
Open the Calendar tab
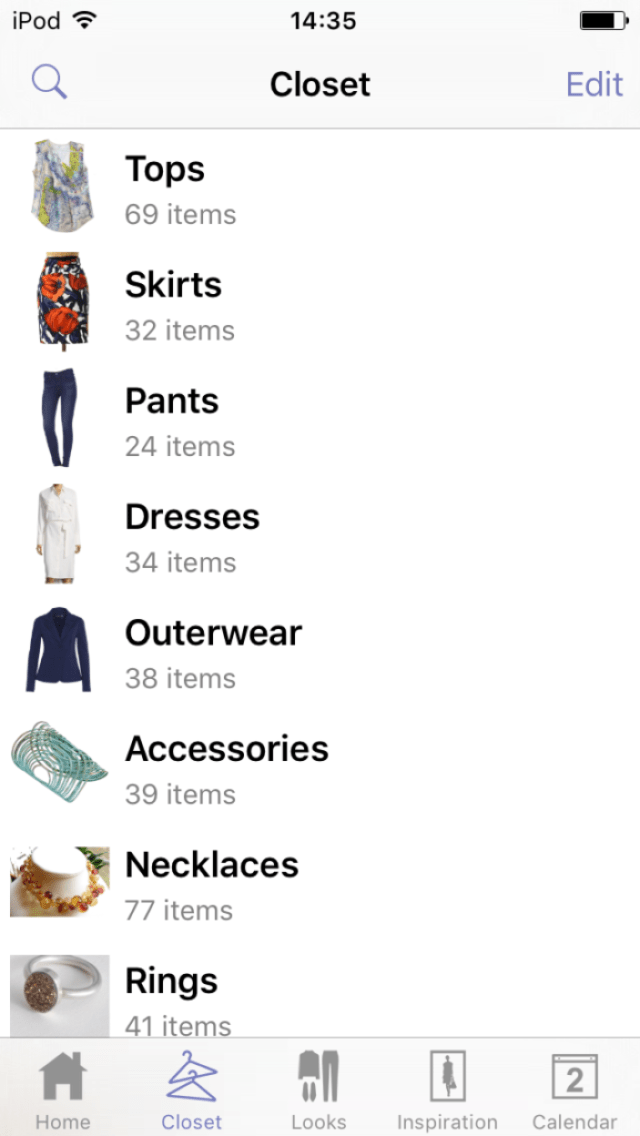click(574, 1090)
